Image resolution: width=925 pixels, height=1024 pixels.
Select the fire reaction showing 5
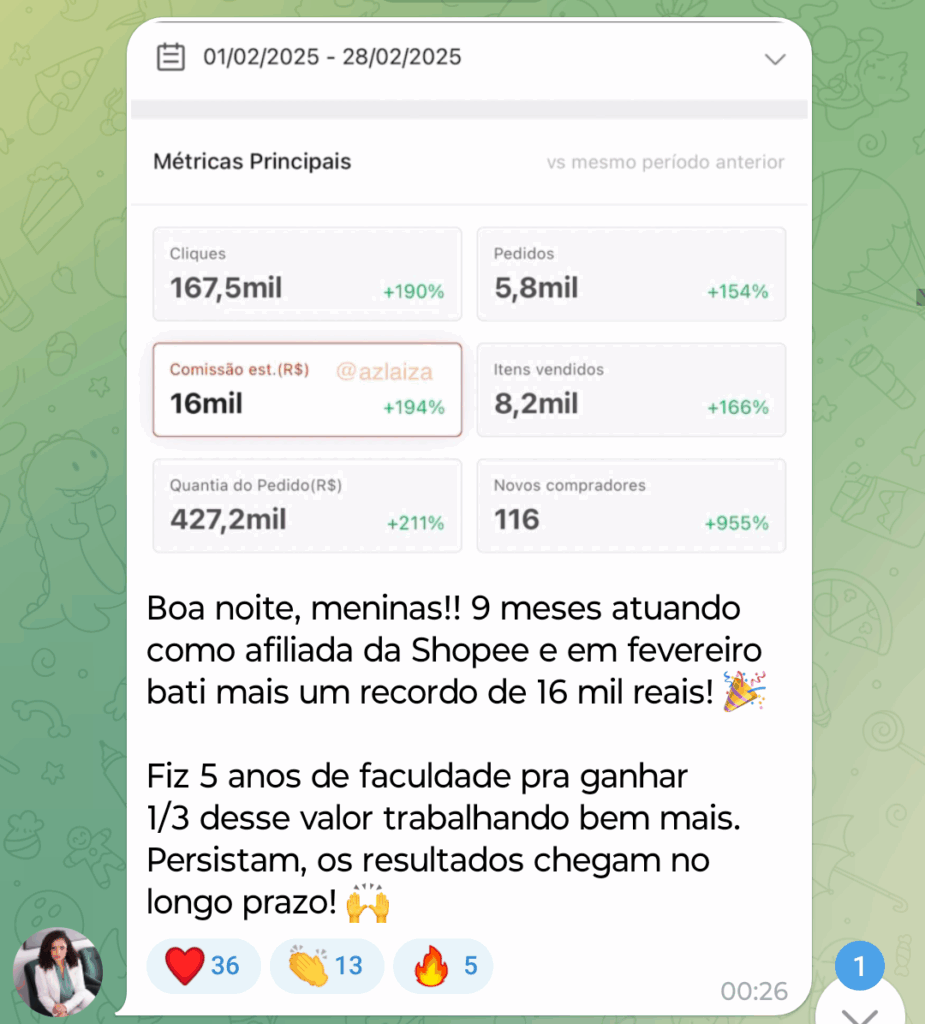443,965
